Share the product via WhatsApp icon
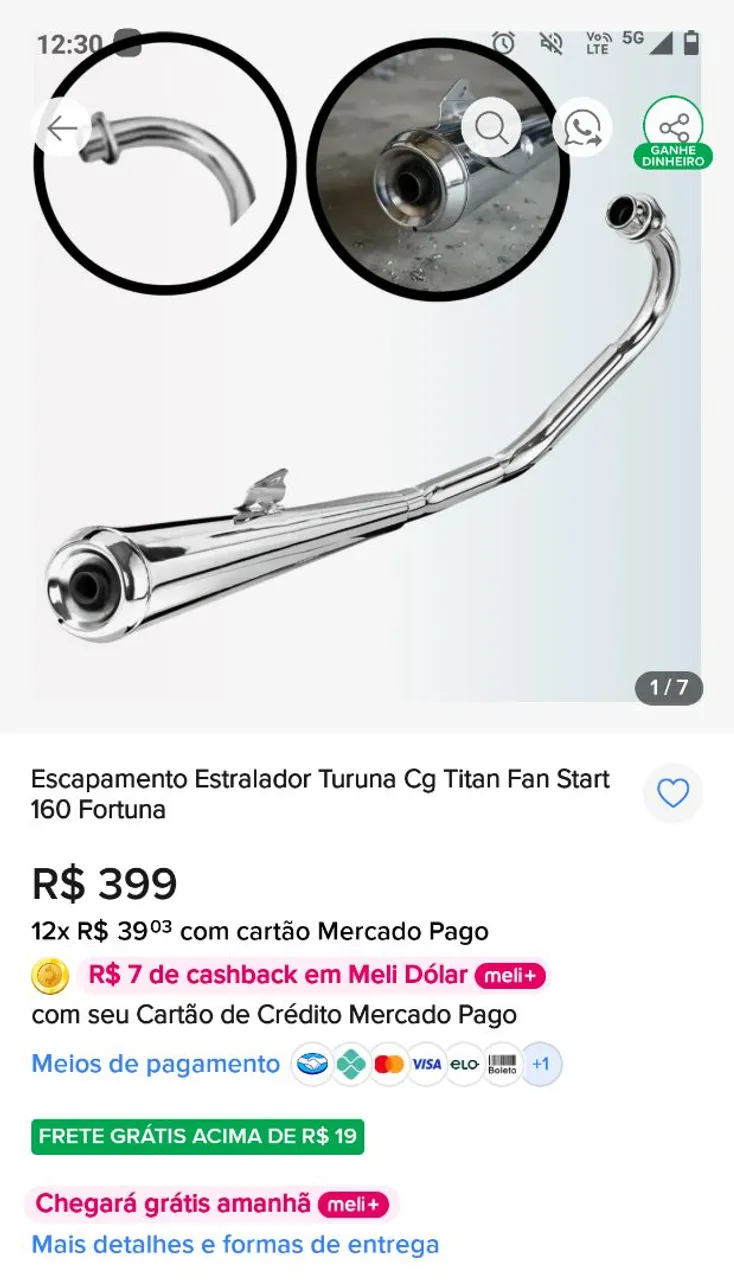Viewport: 734px width, 1280px height. click(582, 127)
